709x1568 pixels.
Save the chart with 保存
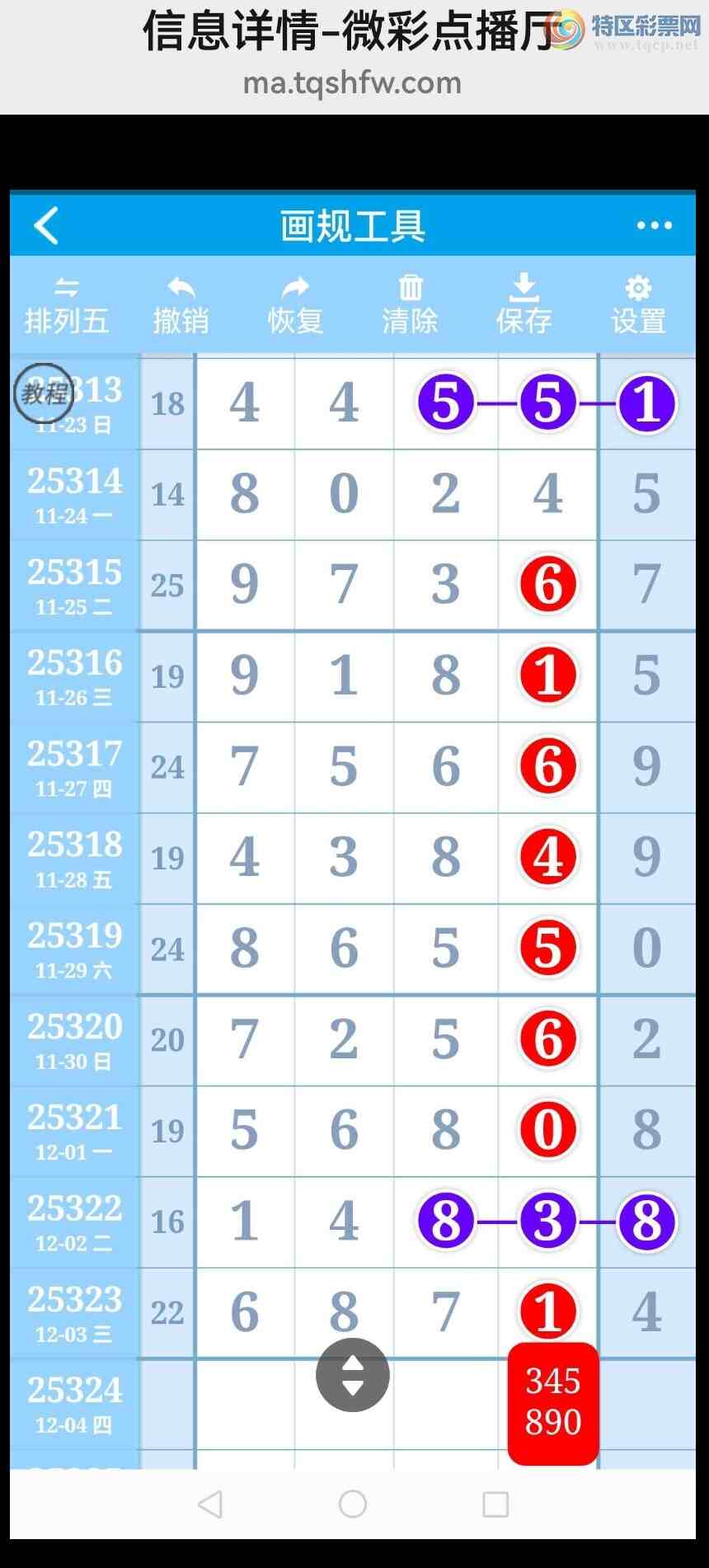524,307
